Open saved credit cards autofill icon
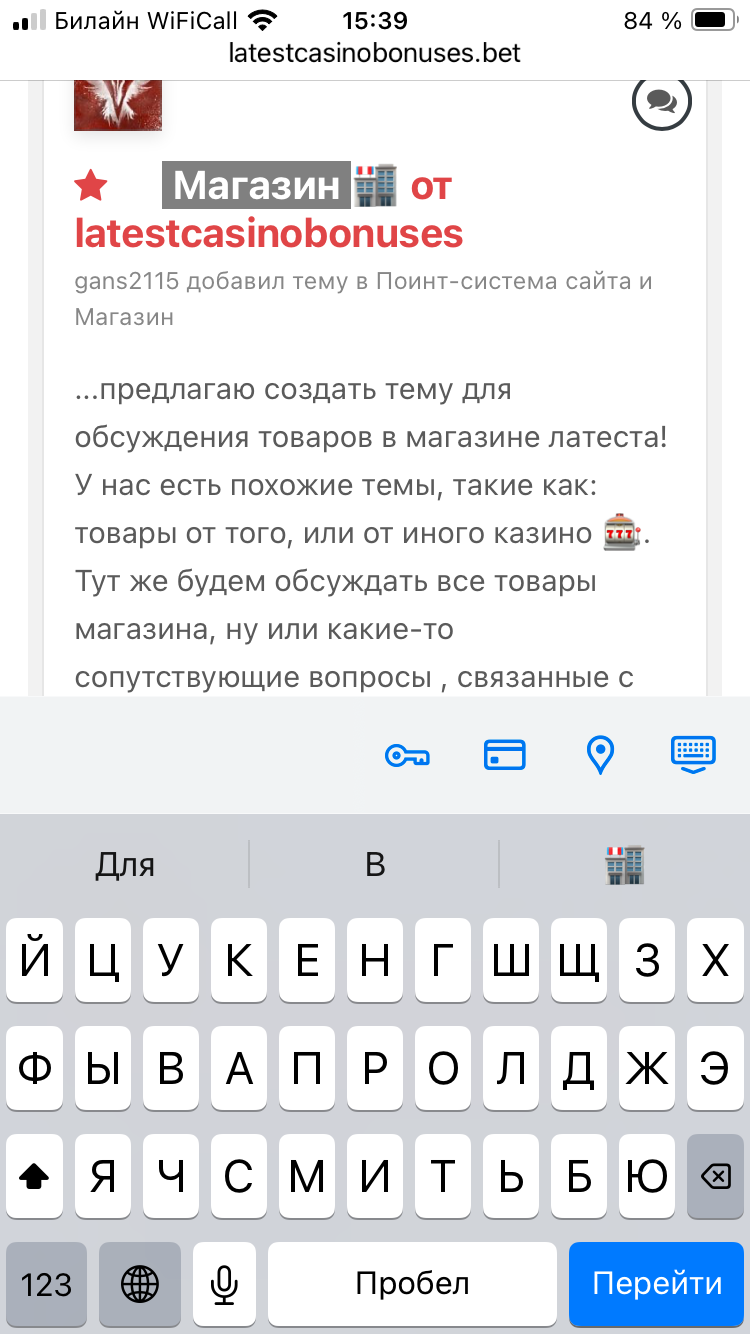The image size is (750, 1334). (x=505, y=756)
